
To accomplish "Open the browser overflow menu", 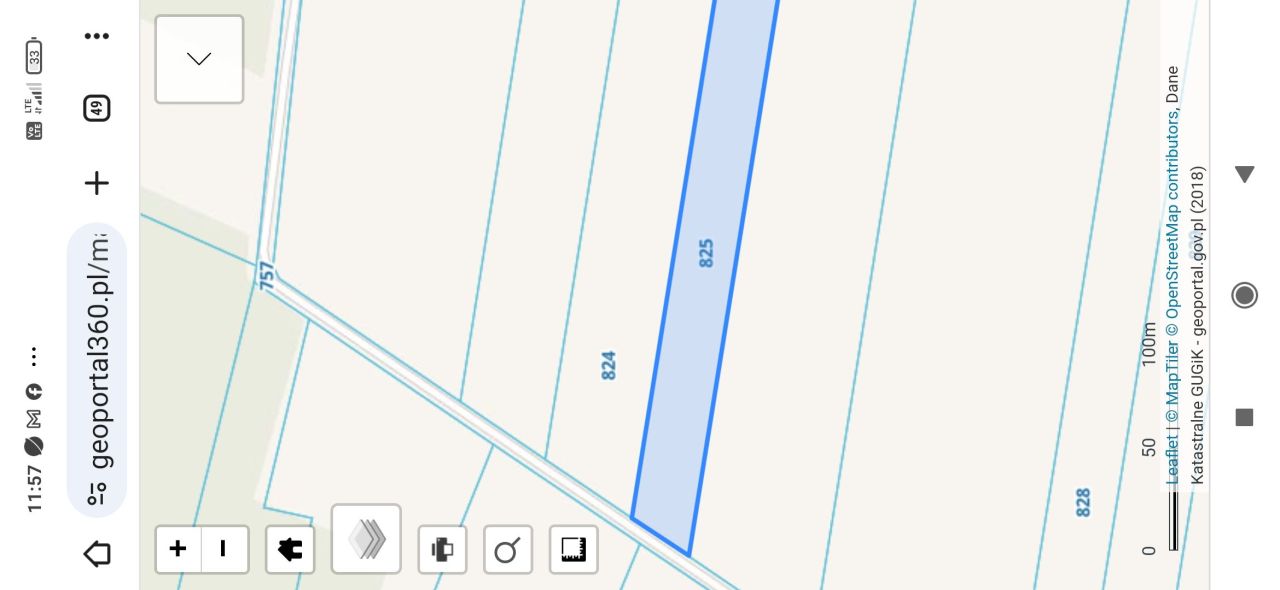I will coord(97,36).
